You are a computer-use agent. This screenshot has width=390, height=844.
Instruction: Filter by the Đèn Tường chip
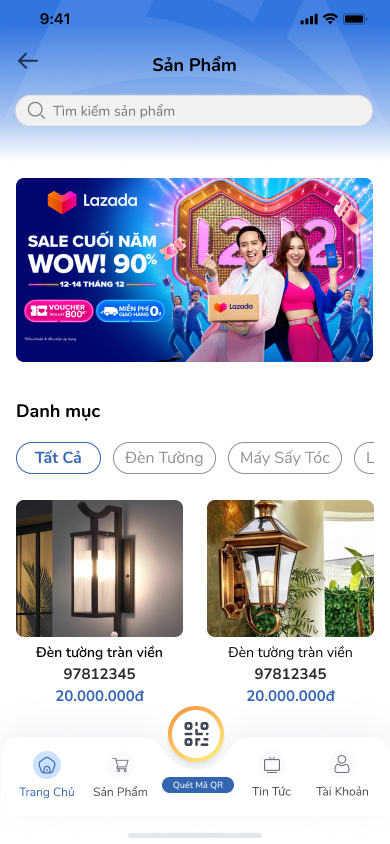(164, 458)
